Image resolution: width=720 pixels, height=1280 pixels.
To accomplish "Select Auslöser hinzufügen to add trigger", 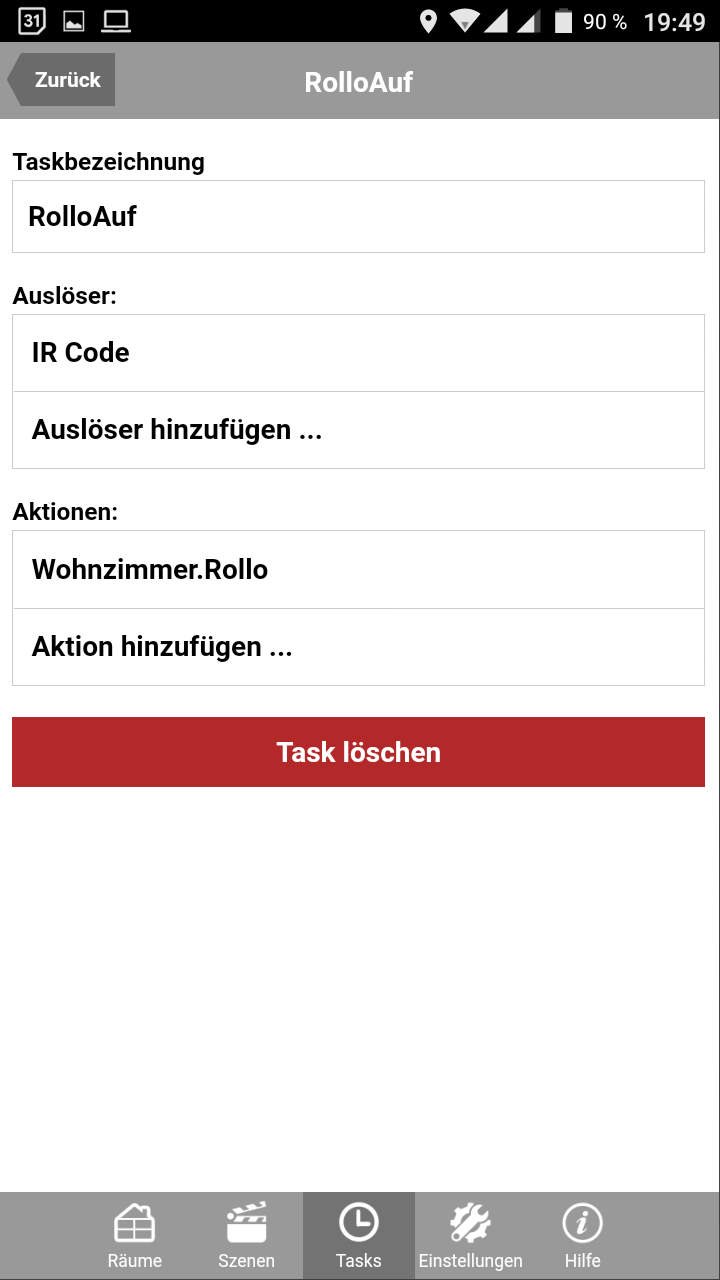I will (358, 430).
